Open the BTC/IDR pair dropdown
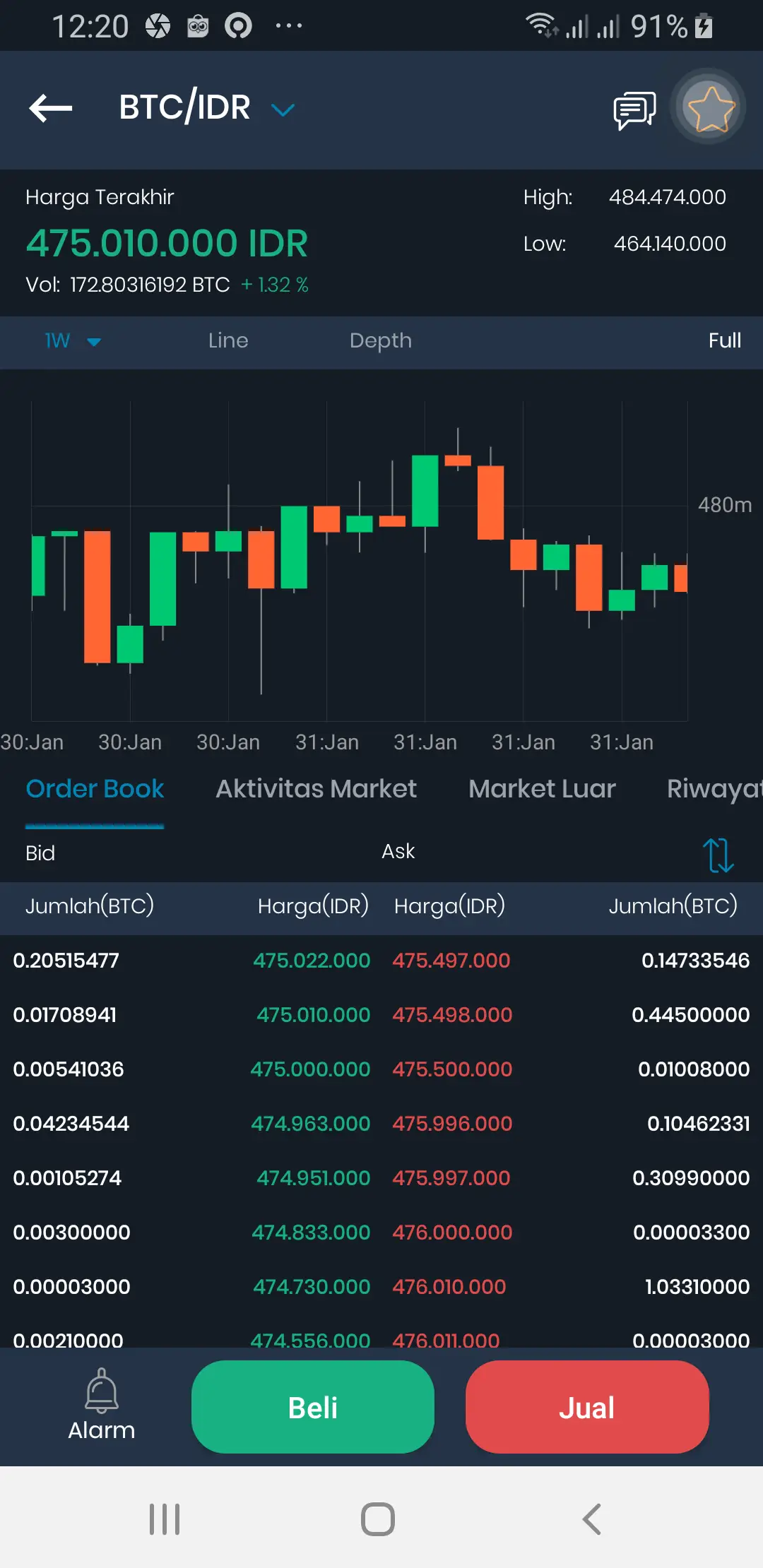Image resolution: width=763 pixels, height=1568 pixels. [283, 109]
